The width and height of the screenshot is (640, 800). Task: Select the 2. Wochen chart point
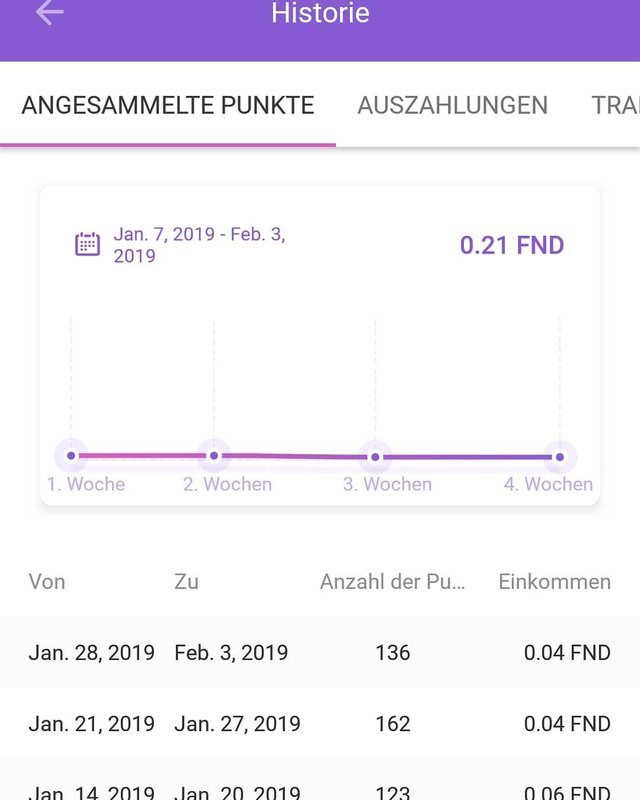click(x=214, y=456)
